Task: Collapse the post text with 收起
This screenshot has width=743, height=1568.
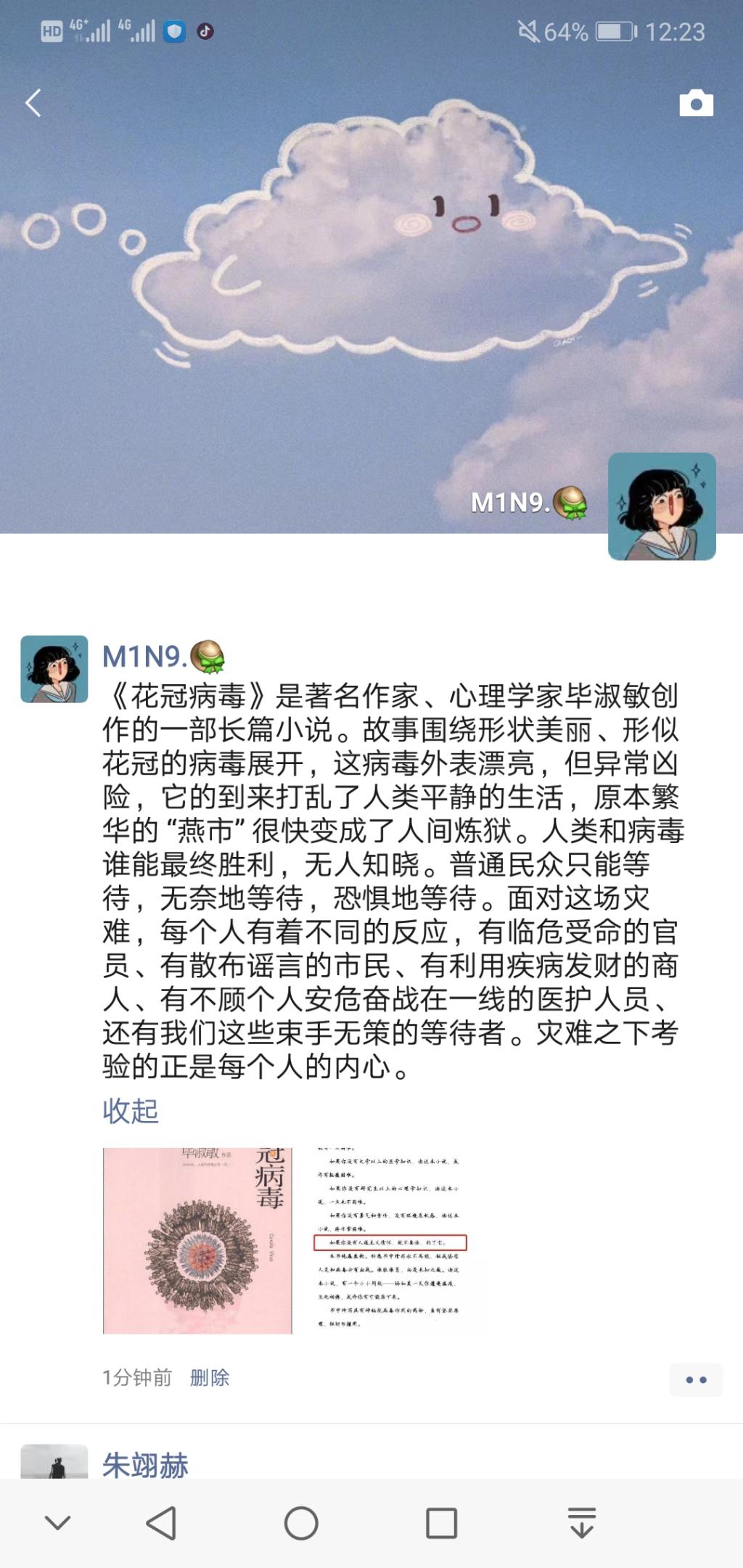Action: click(131, 1111)
